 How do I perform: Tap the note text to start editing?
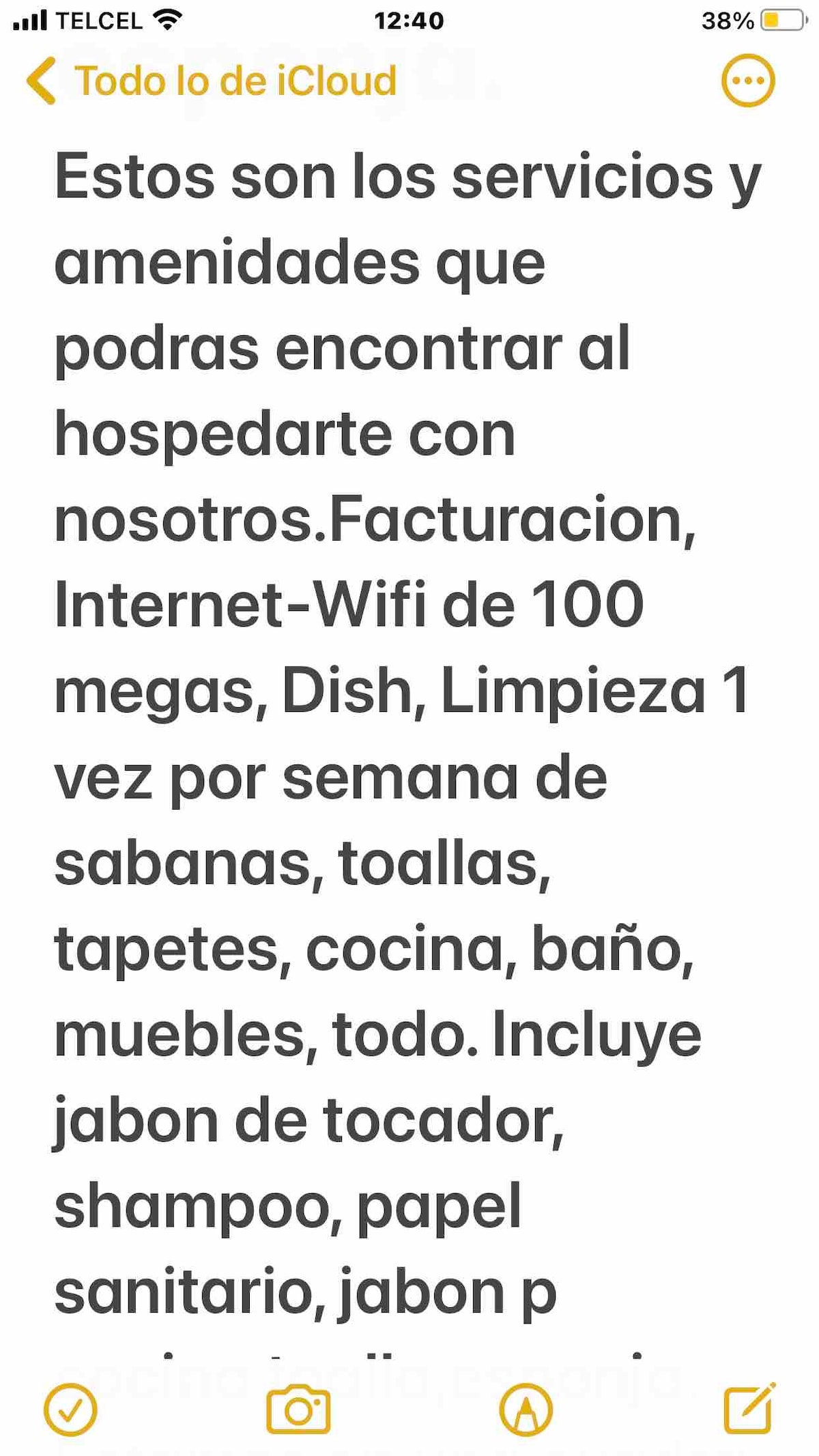(408, 734)
